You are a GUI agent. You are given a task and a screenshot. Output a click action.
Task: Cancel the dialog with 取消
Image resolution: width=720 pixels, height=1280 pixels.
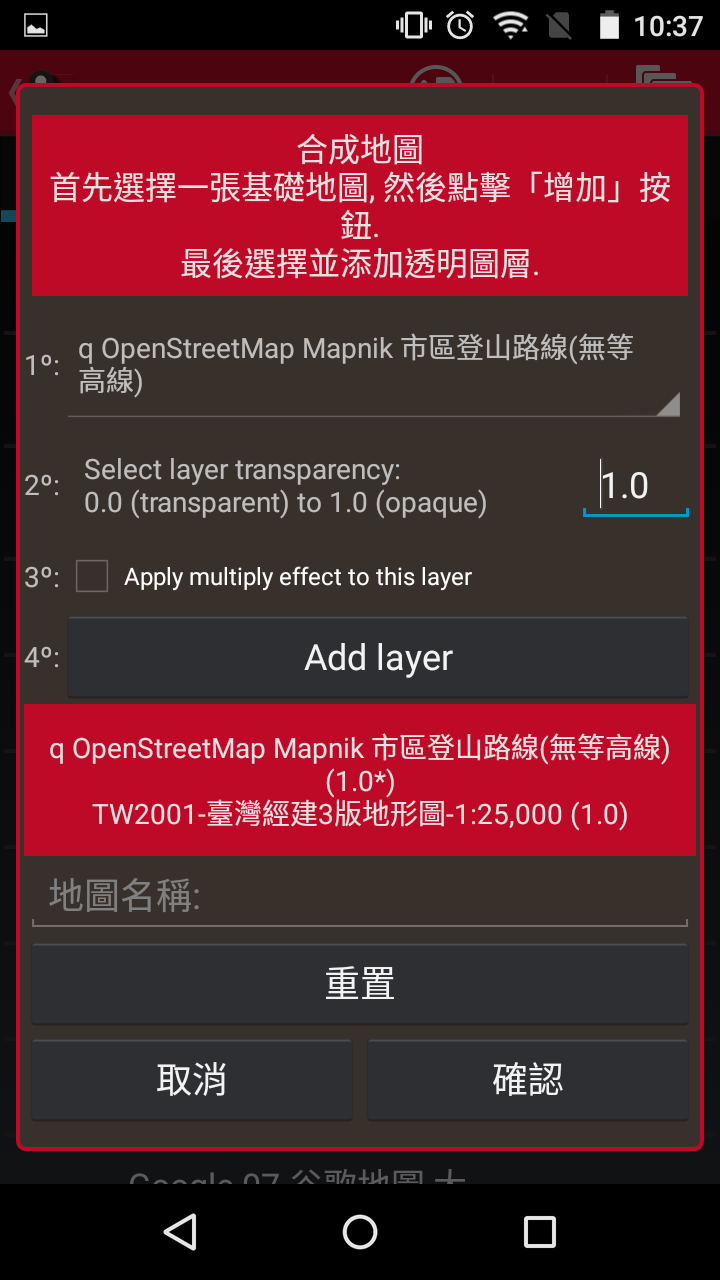192,1080
